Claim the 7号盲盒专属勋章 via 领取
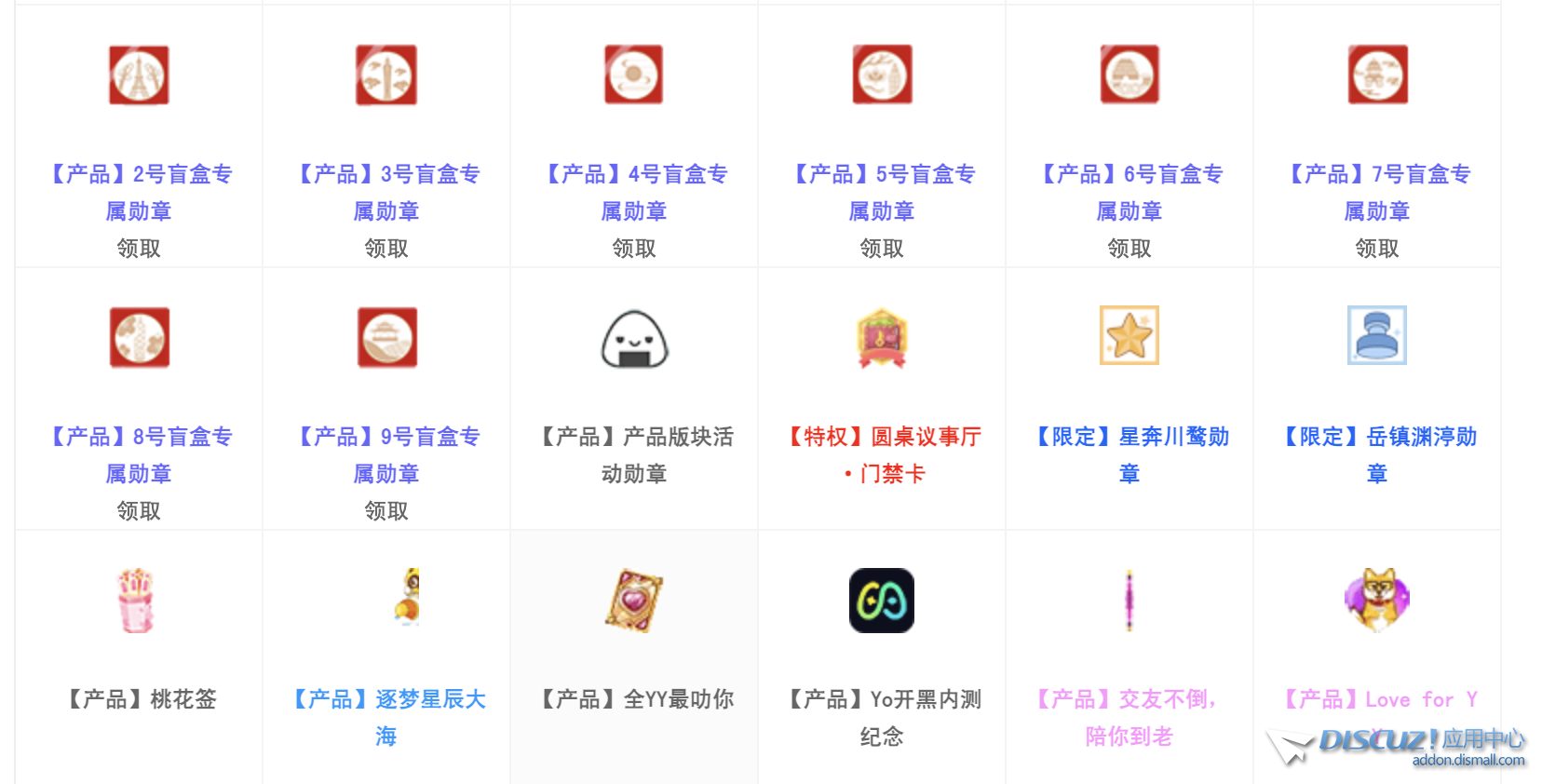 1377,249
